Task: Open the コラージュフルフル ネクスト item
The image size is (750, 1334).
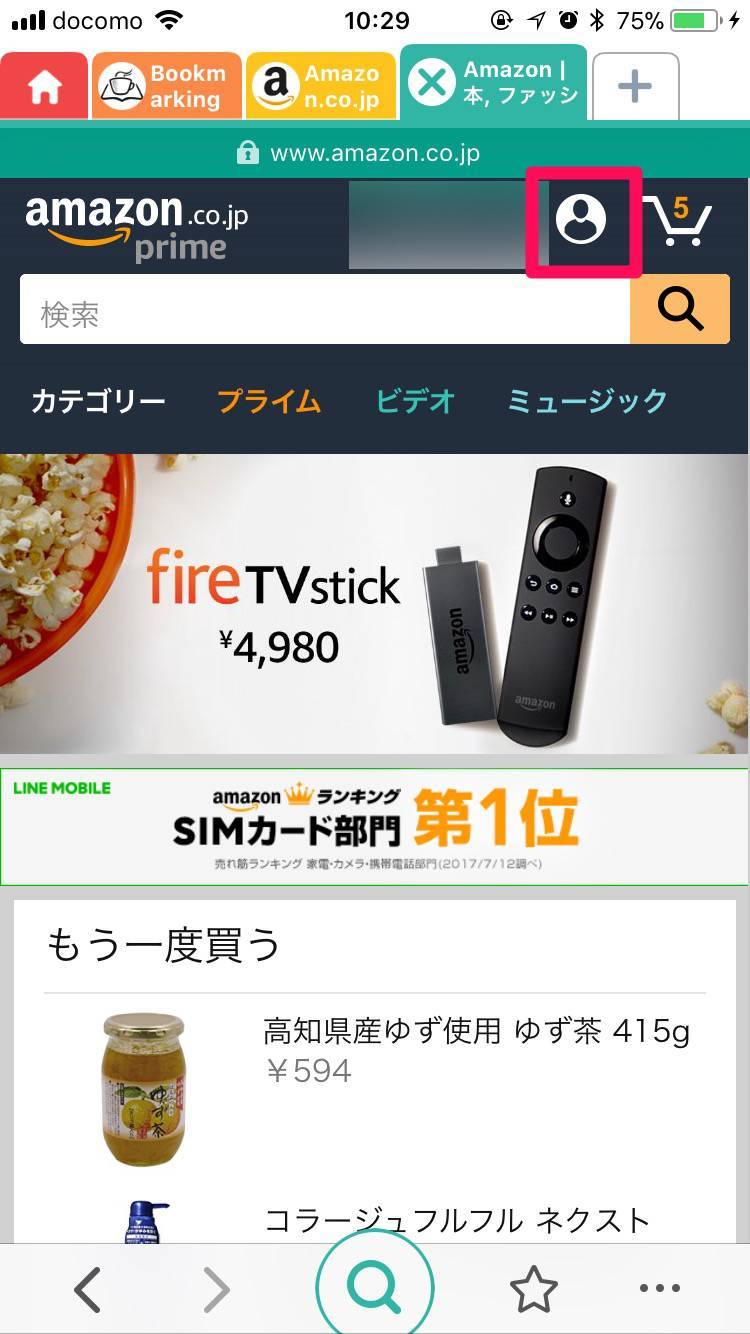Action: click(x=456, y=1220)
